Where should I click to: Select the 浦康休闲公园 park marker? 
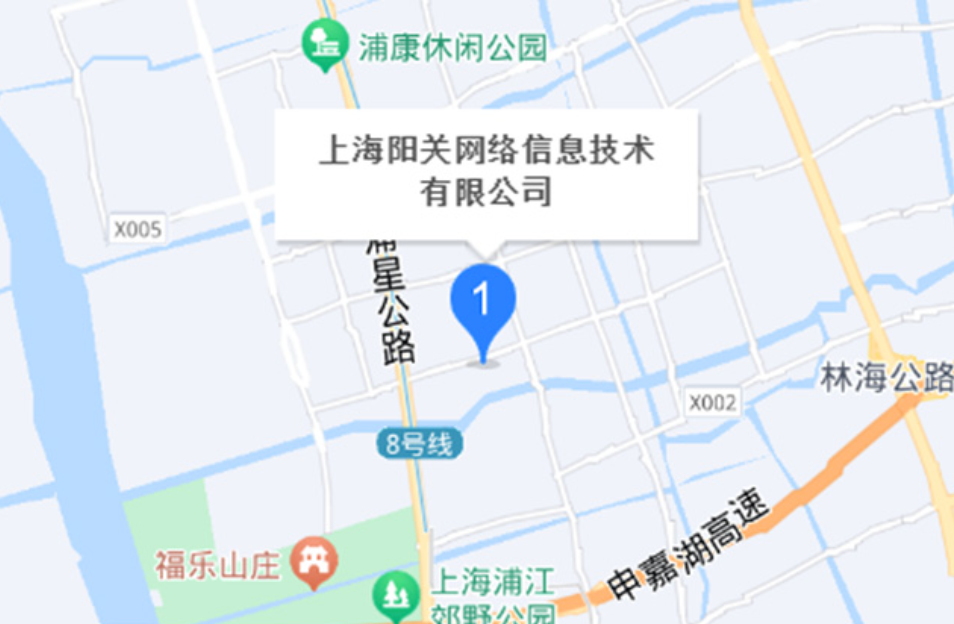point(324,47)
